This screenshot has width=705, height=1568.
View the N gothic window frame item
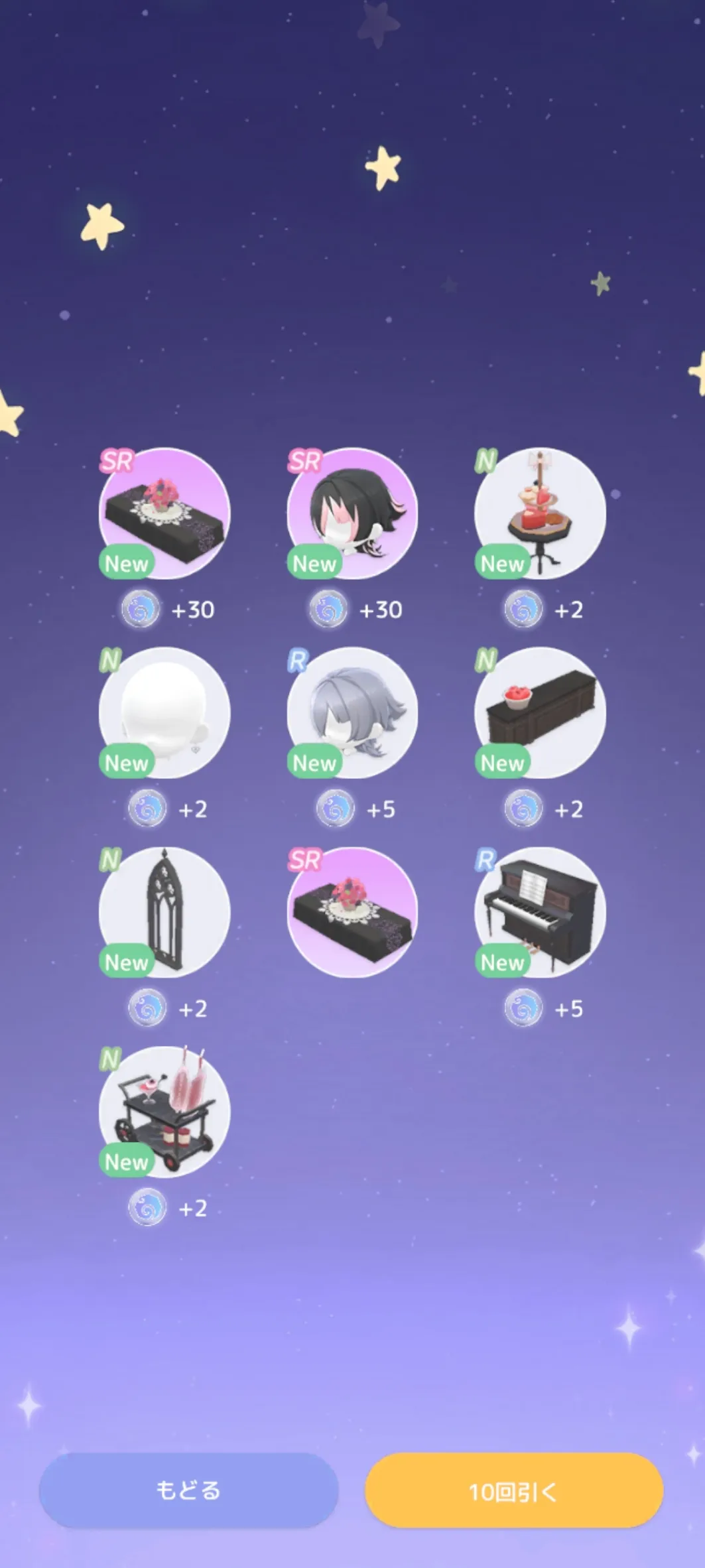click(164, 912)
